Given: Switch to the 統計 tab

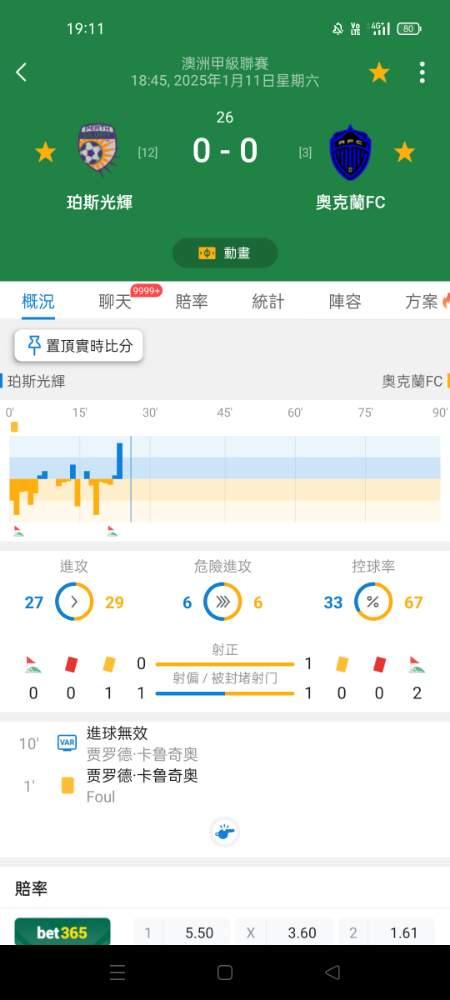Looking at the screenshot, I should pyautogui.click(x=268, y=302).
